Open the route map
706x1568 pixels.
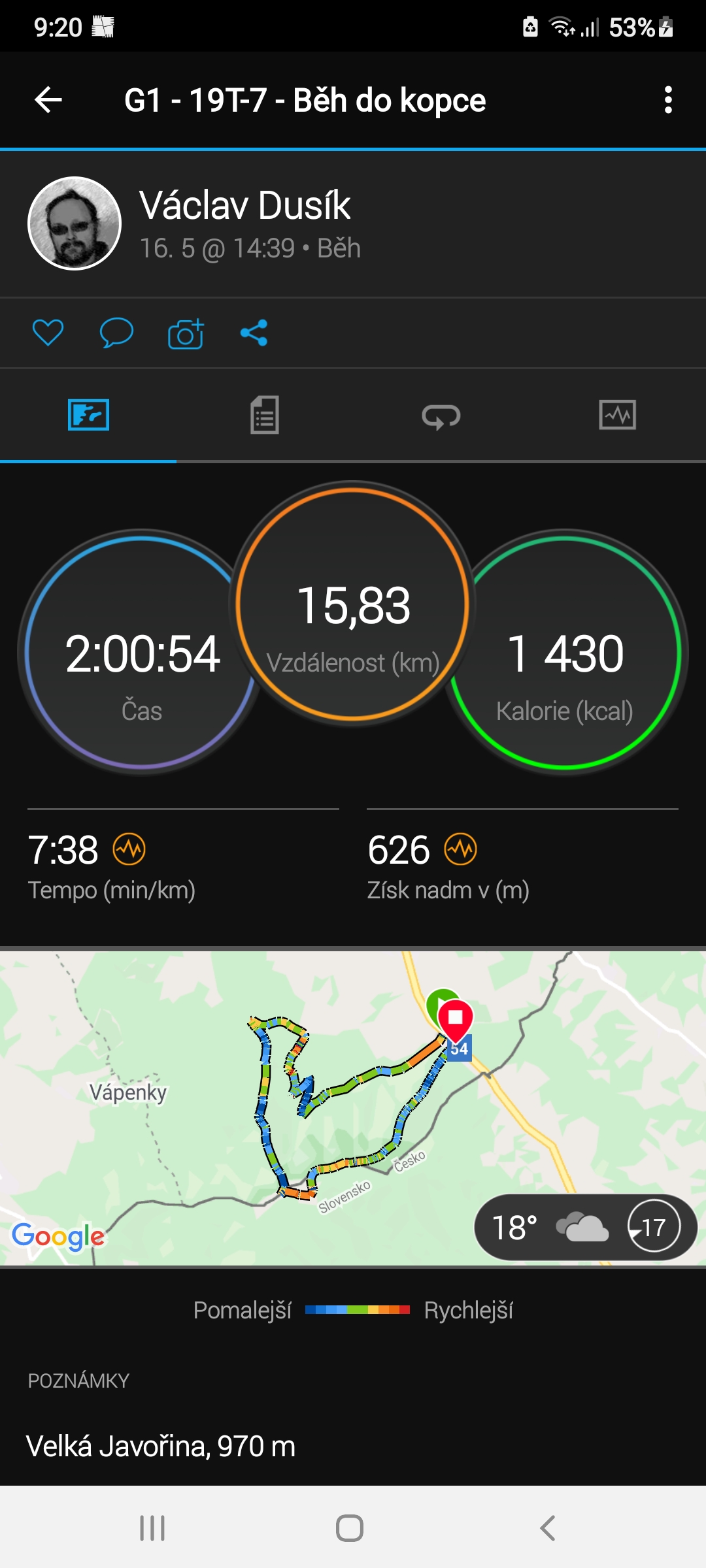pyautogui.click(x=353, y=1107)
